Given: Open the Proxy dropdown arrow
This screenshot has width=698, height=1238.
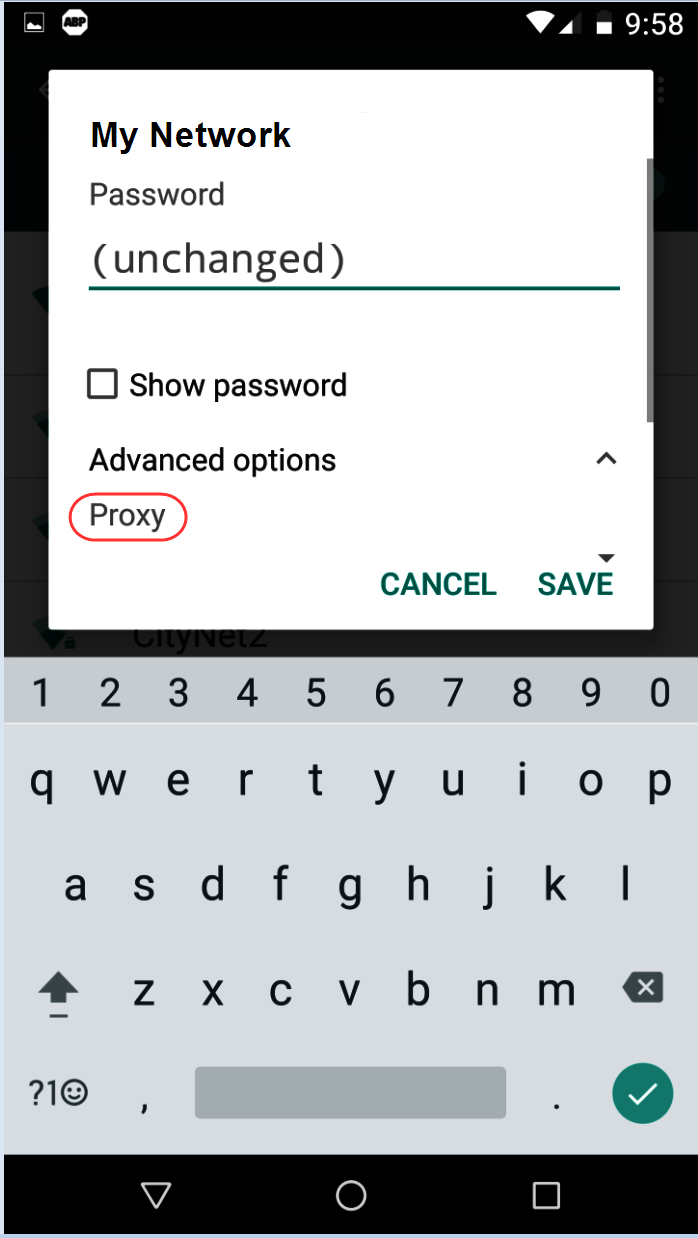Looking at the screenshot, I should [605, 557].
